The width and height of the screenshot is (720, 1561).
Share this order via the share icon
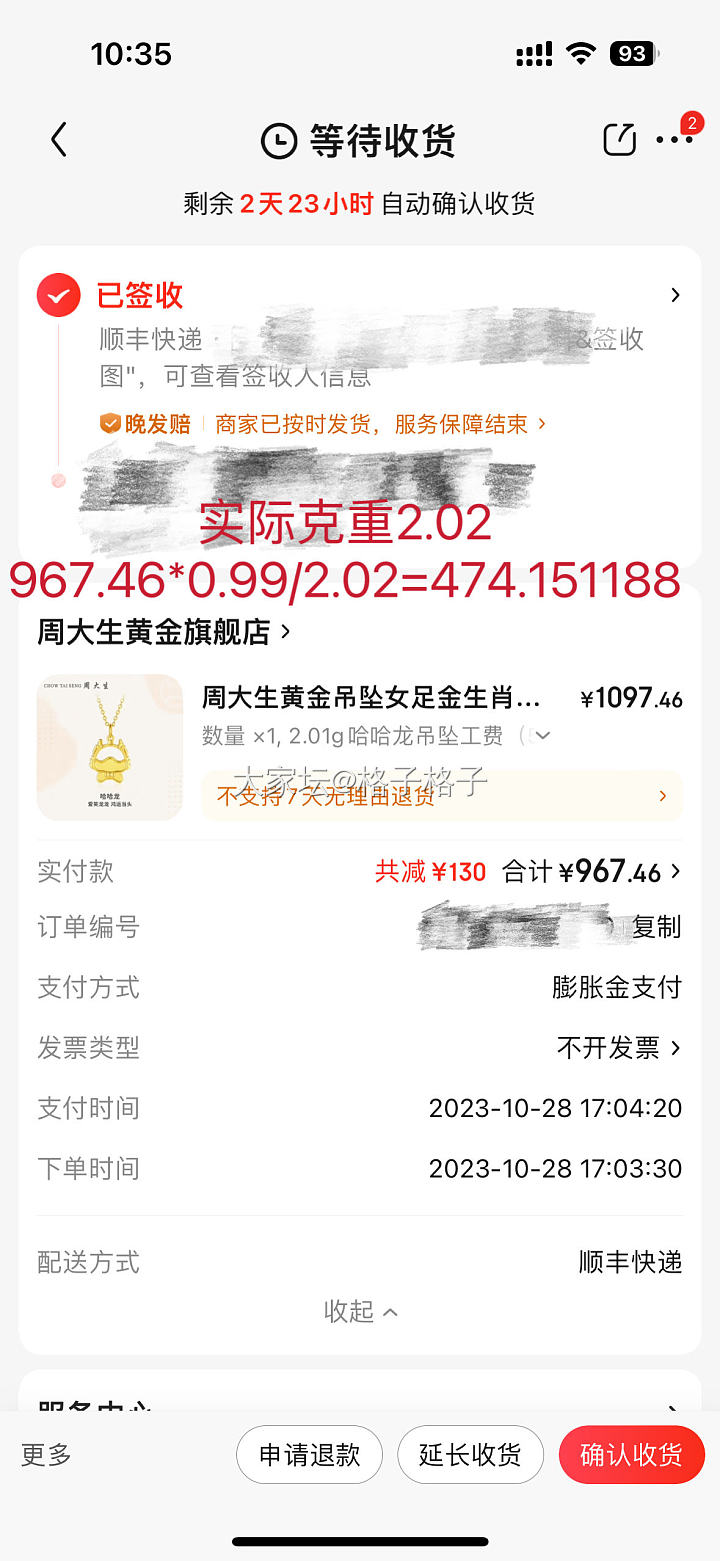coord(619,140)
